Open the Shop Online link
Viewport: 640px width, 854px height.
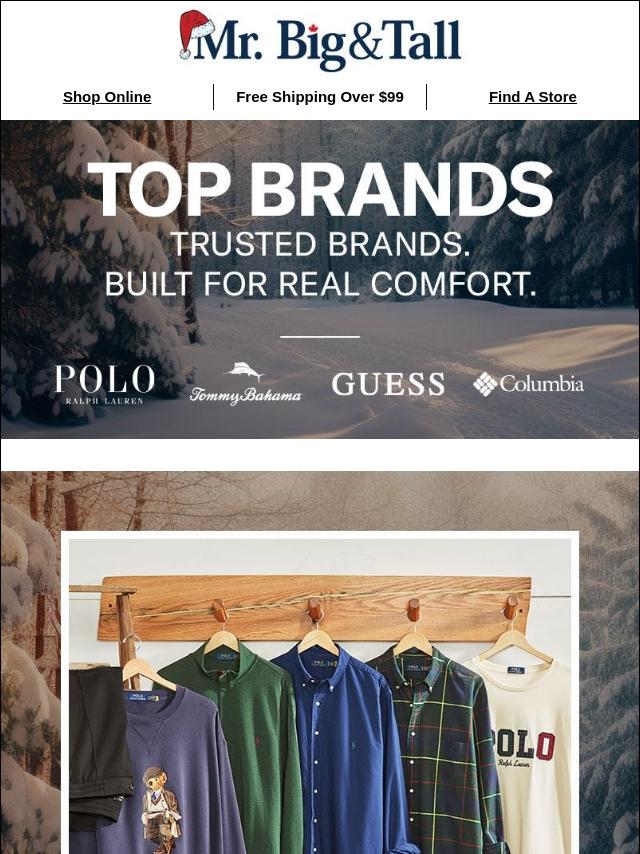pyautogui.click(x=107, y=97)
